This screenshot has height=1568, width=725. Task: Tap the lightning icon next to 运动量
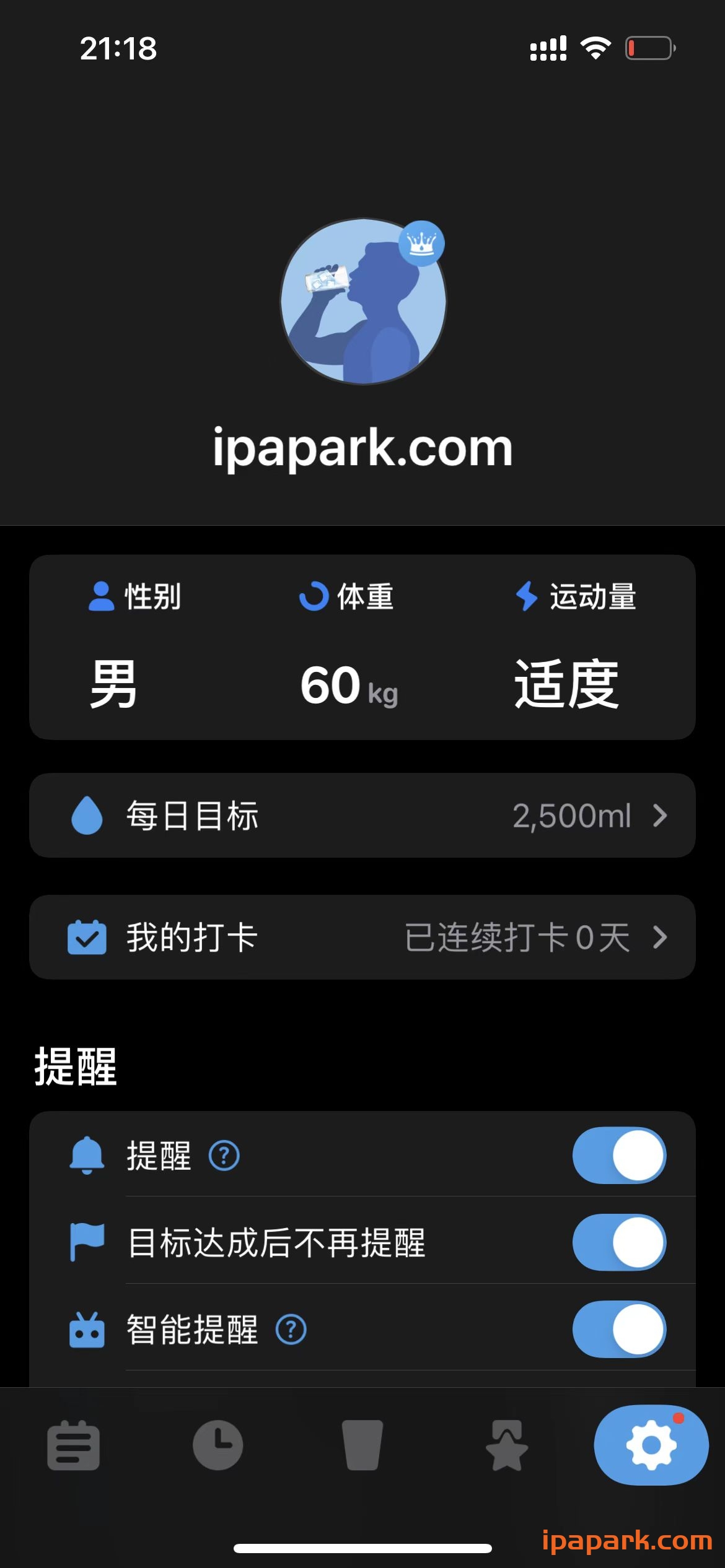pyautogui.click(x=527, y=596)
